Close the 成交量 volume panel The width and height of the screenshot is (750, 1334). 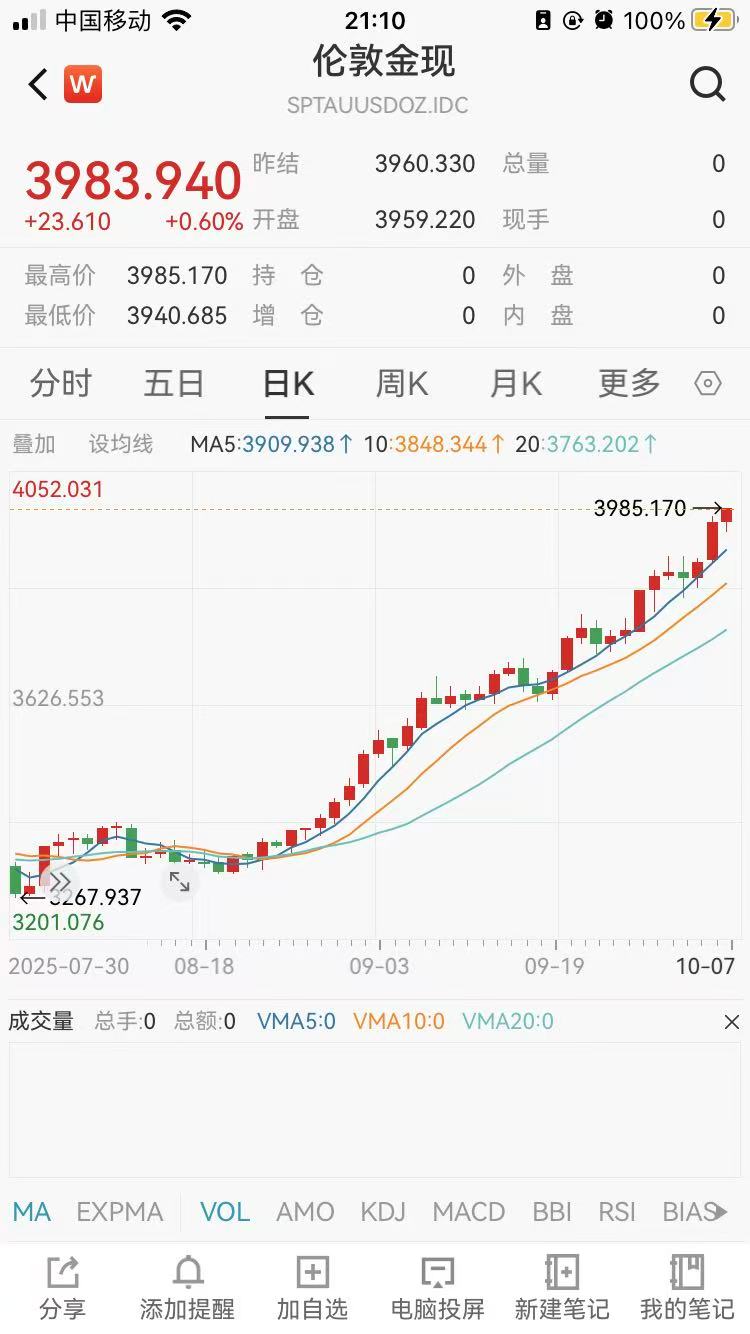731,1022
